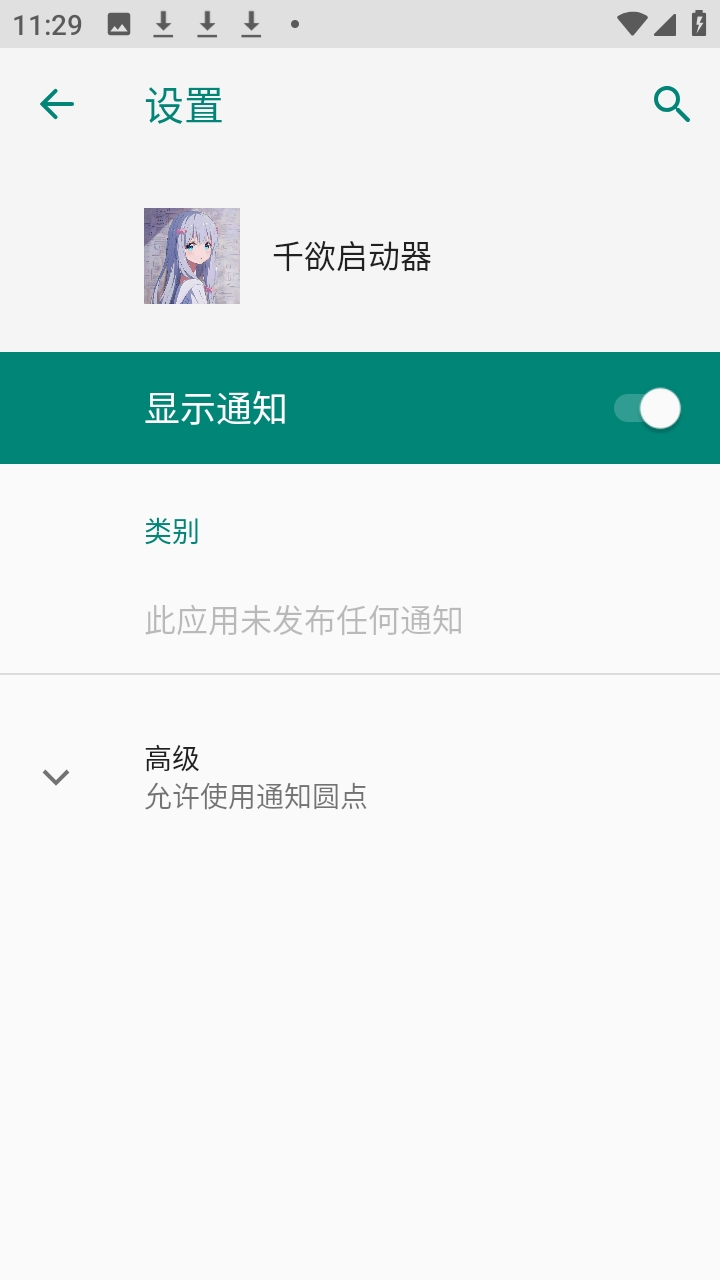The height and width of the screenshot is (1280, 720).
Task: Go back with the arrow icon
Action: click(57, 104)
